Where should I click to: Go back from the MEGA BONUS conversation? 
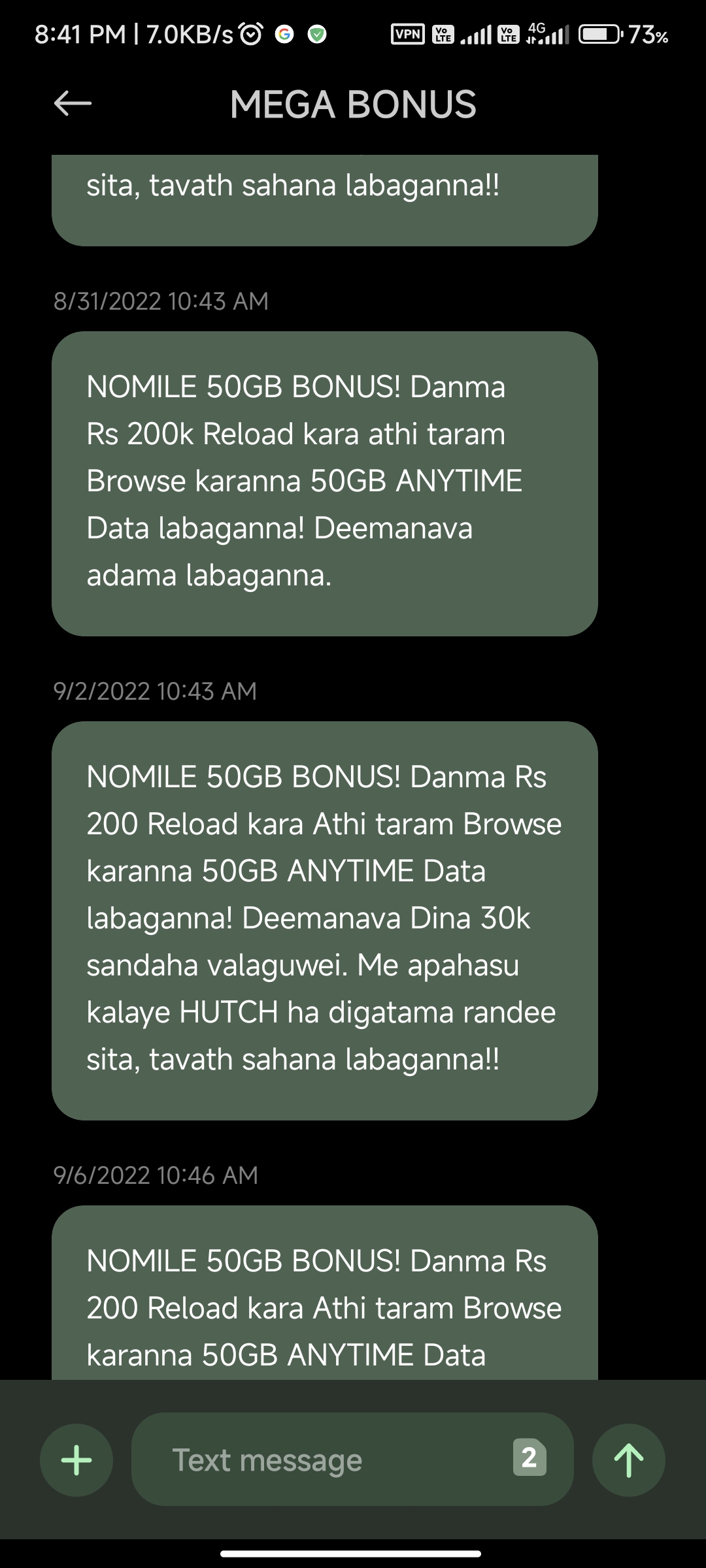click(73, 103)
